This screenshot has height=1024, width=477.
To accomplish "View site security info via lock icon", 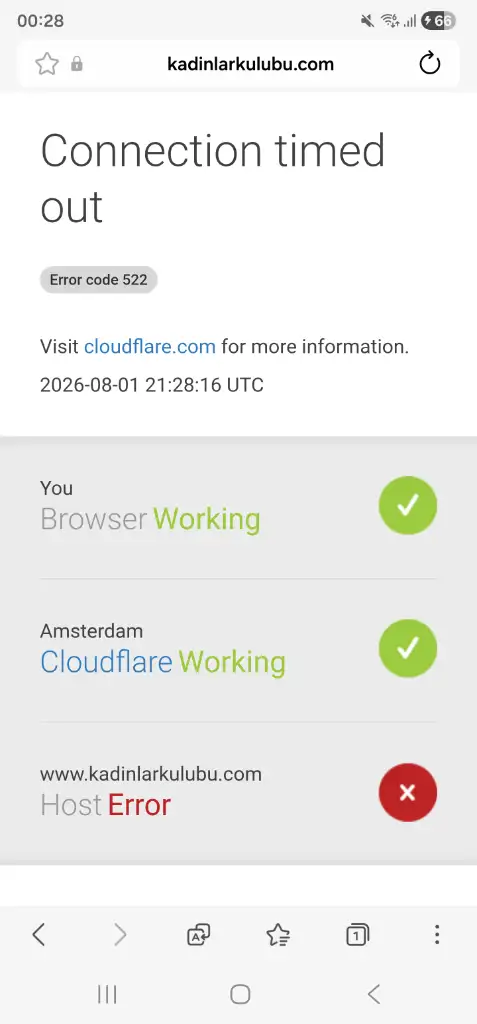I will tap(77, 64).
